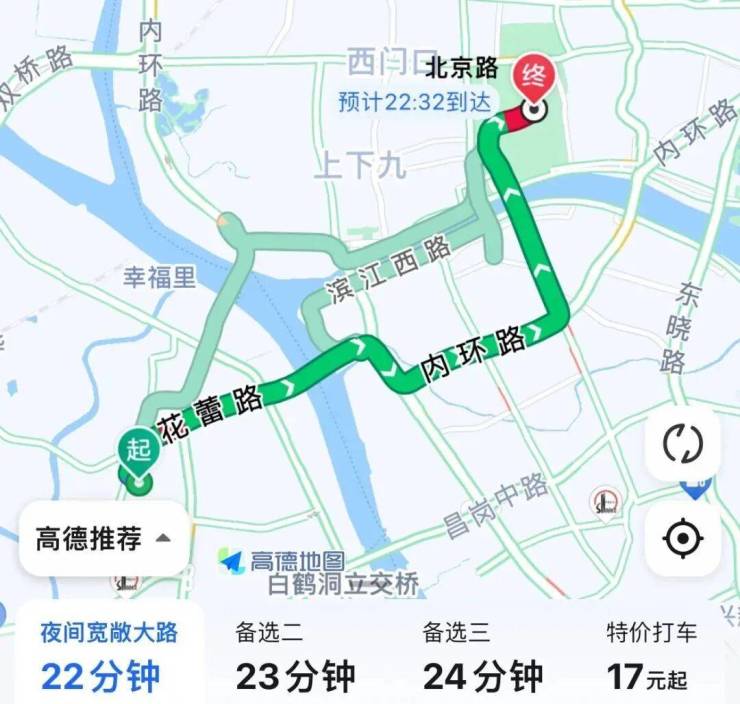
Task: Tap the 终 destination marker on the map
Action: pos(532,77)
